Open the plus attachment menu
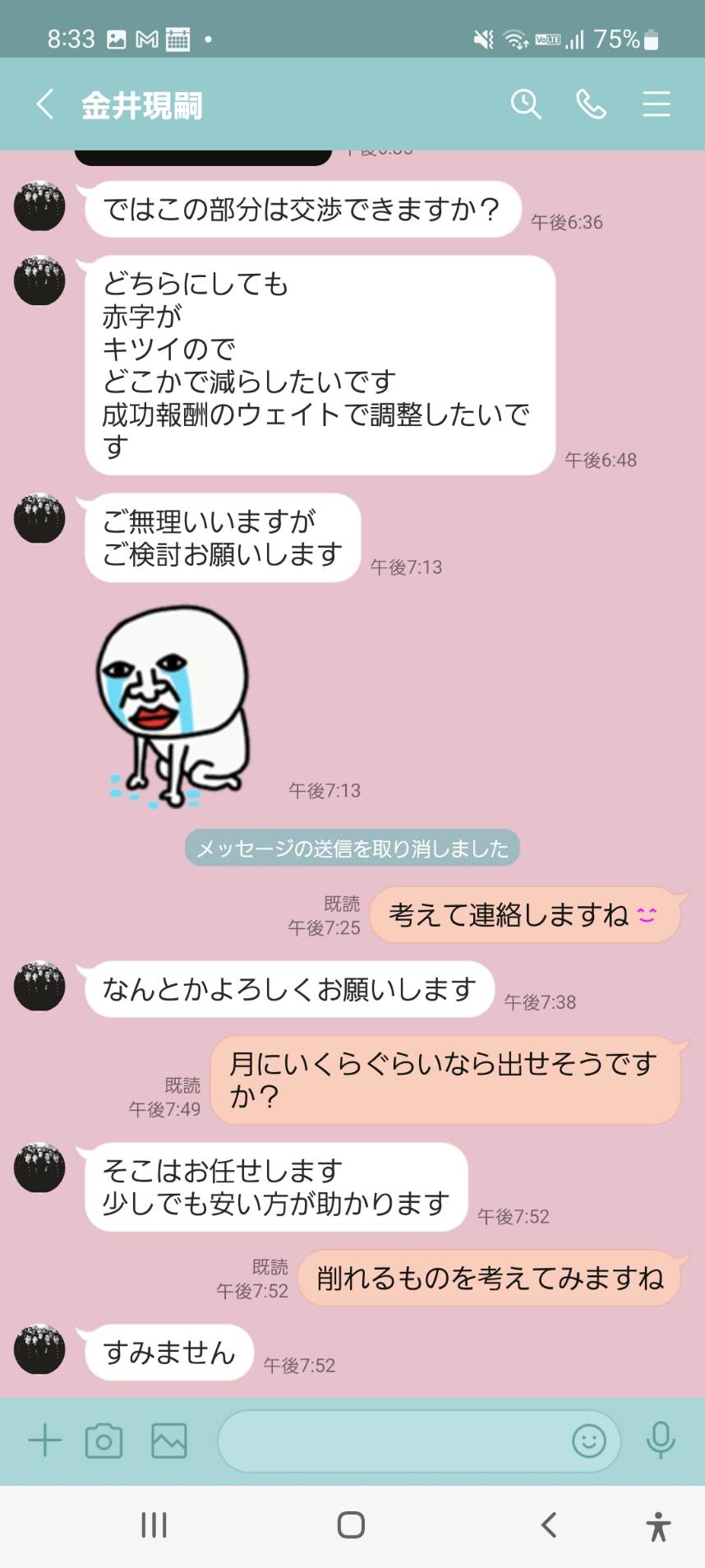This screenshot has width=705, height=1568. 45,1441
